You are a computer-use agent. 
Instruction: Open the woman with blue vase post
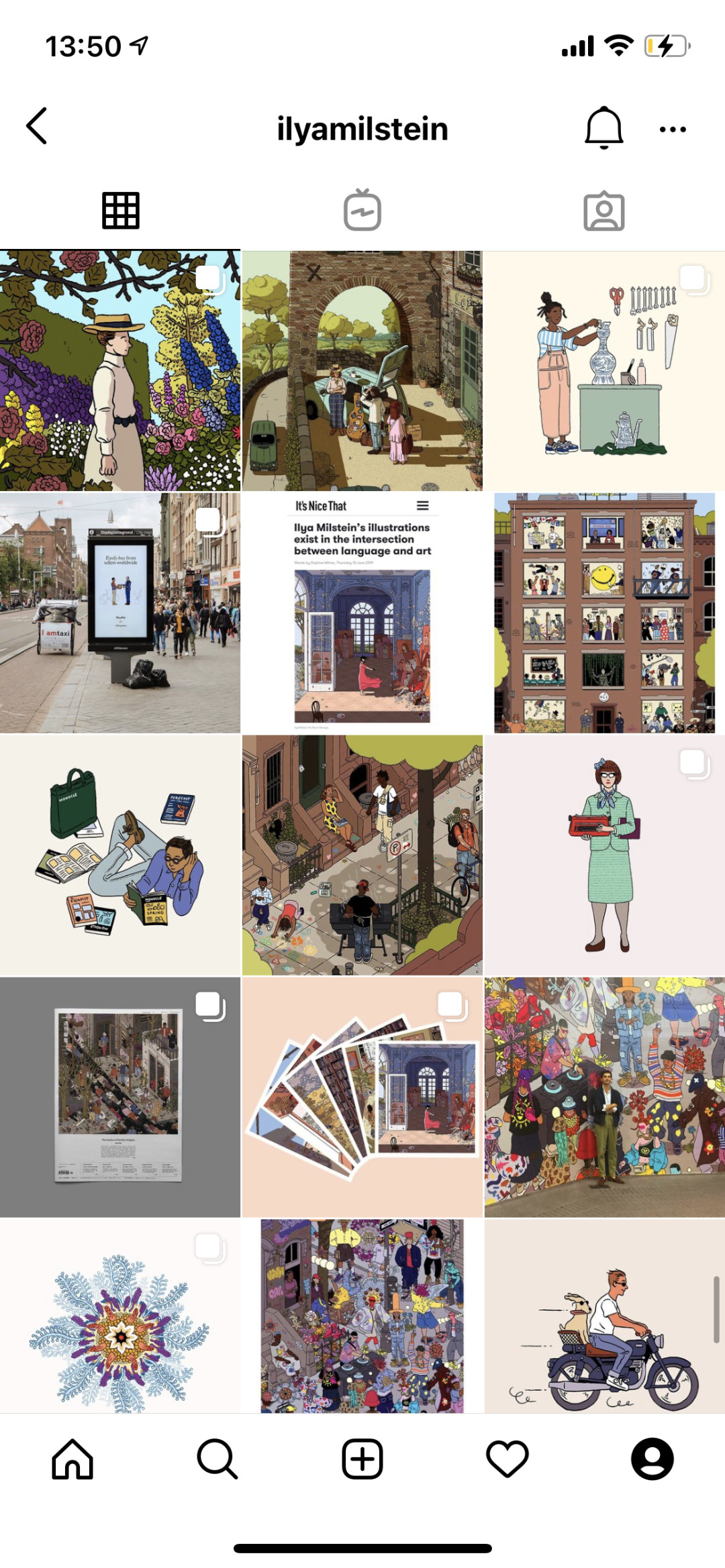coord(604,371)
